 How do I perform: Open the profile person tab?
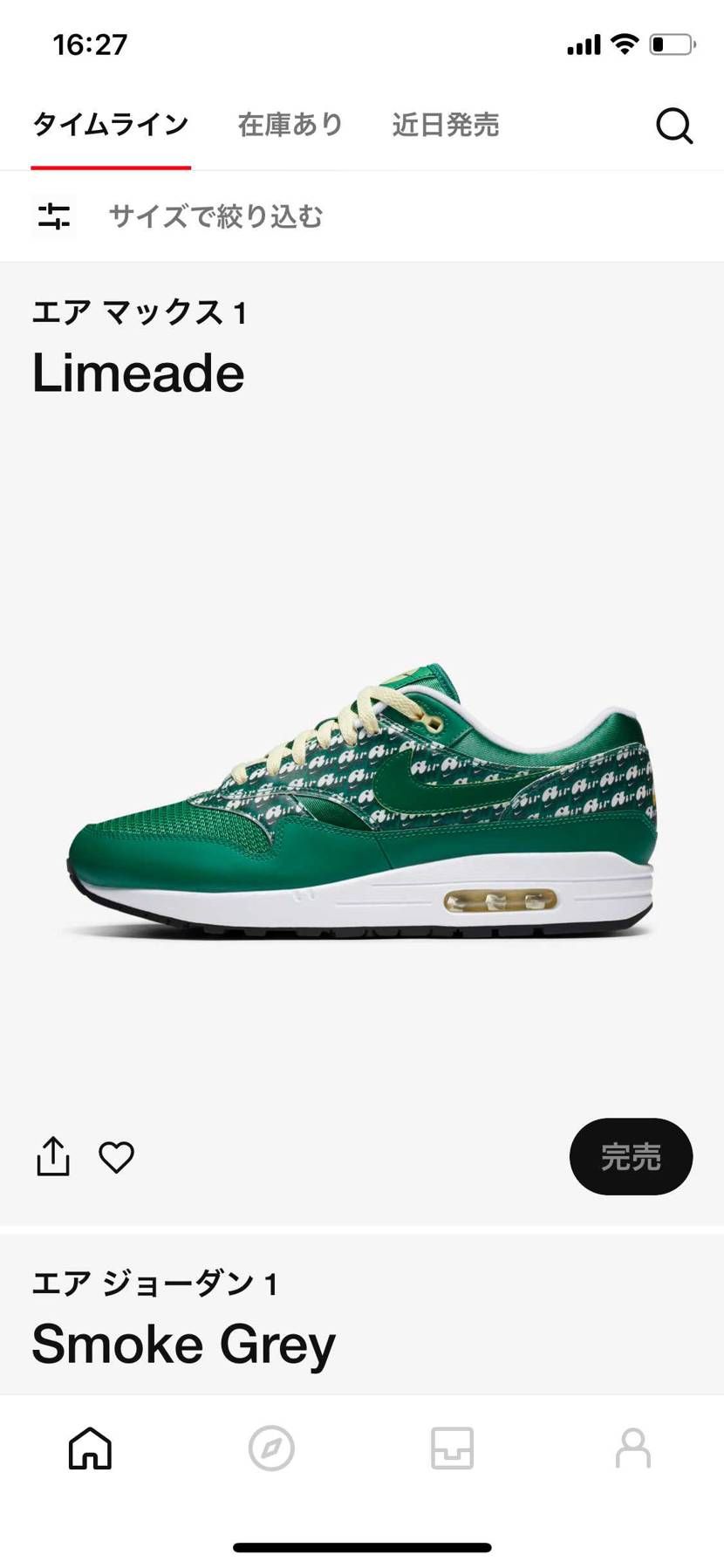click(x=632, y=1448)
